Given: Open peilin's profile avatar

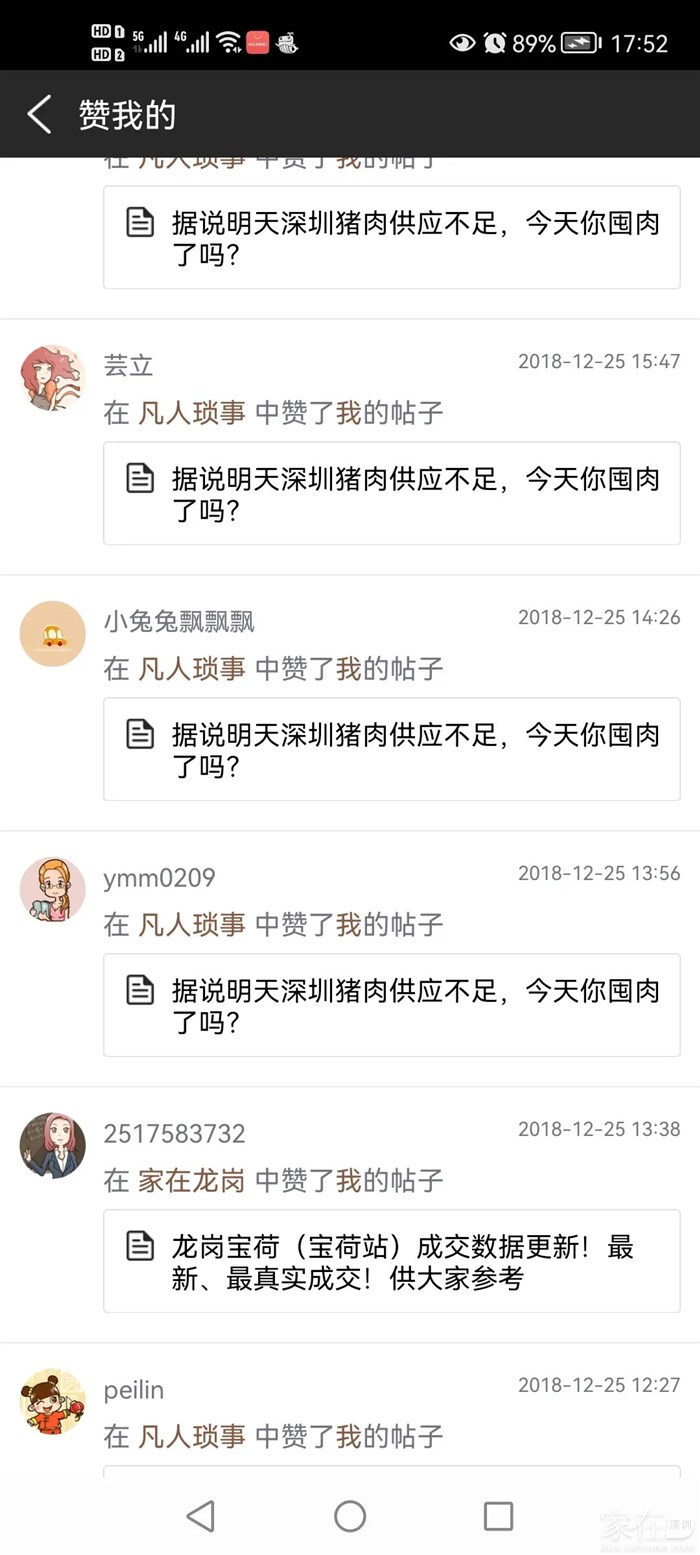Looking at the screenshot, I should pos(53,1402).
